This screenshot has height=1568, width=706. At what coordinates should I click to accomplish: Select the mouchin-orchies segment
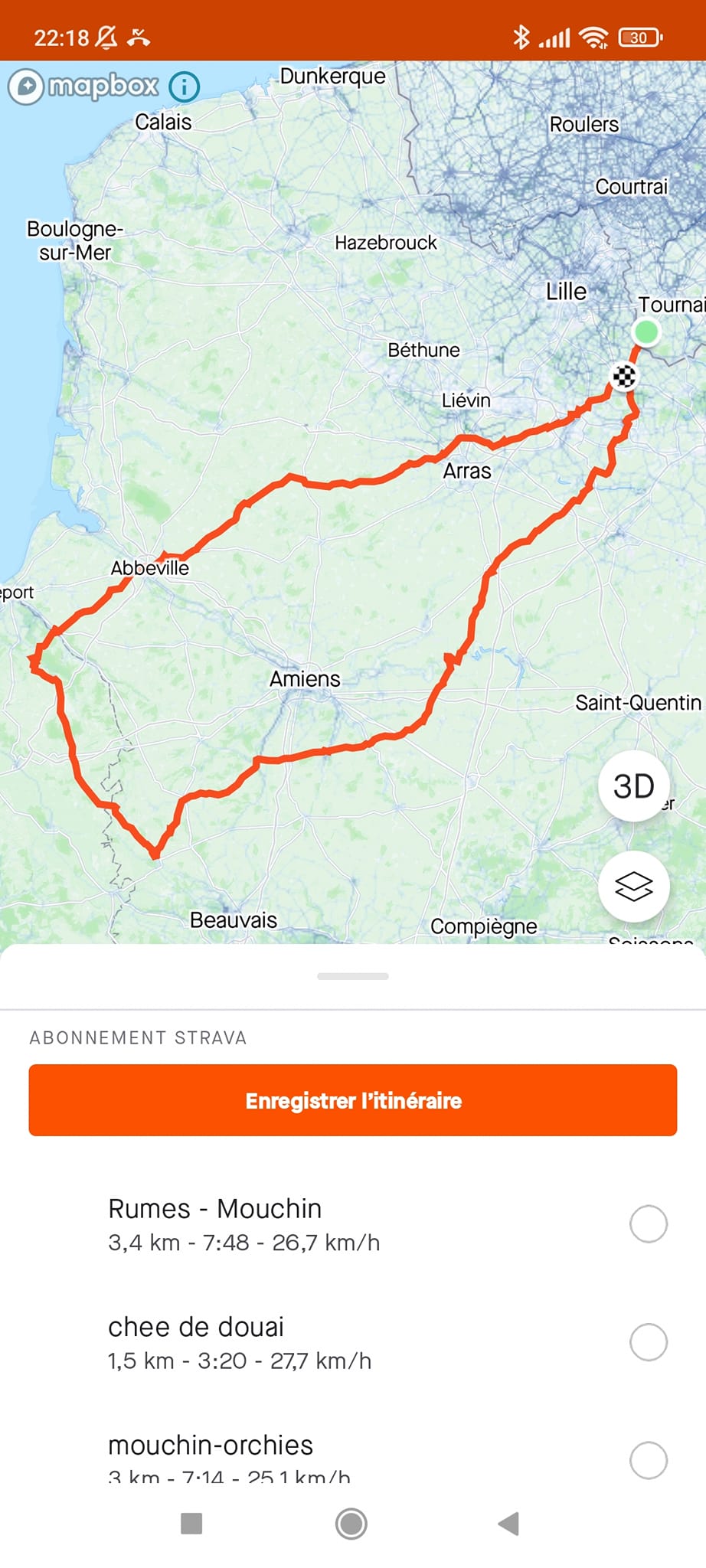pos(648,1460)
